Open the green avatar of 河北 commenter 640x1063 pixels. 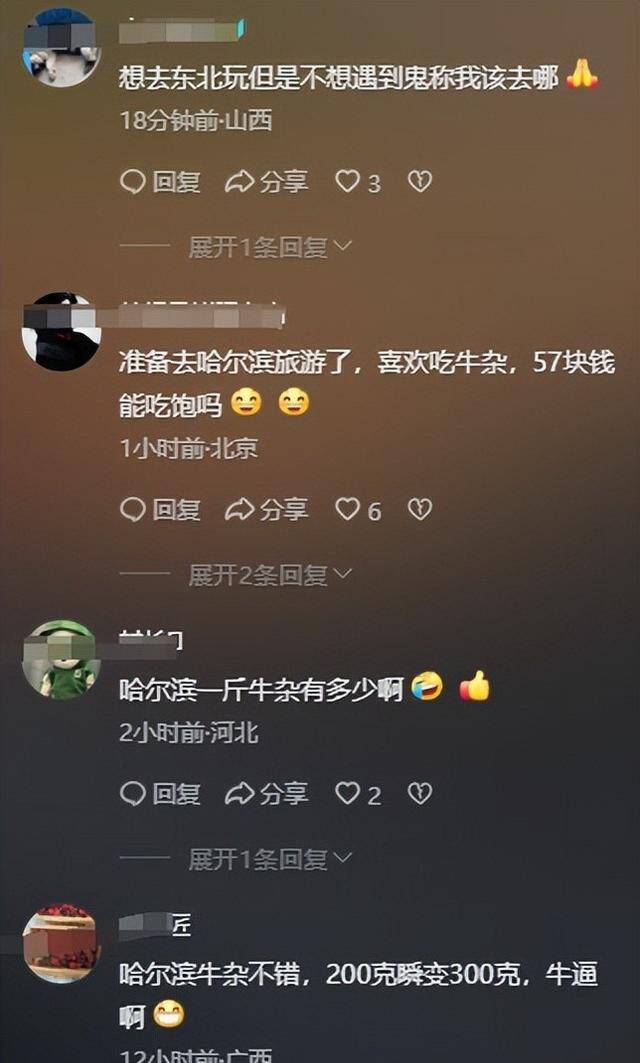tap(61, 660)
